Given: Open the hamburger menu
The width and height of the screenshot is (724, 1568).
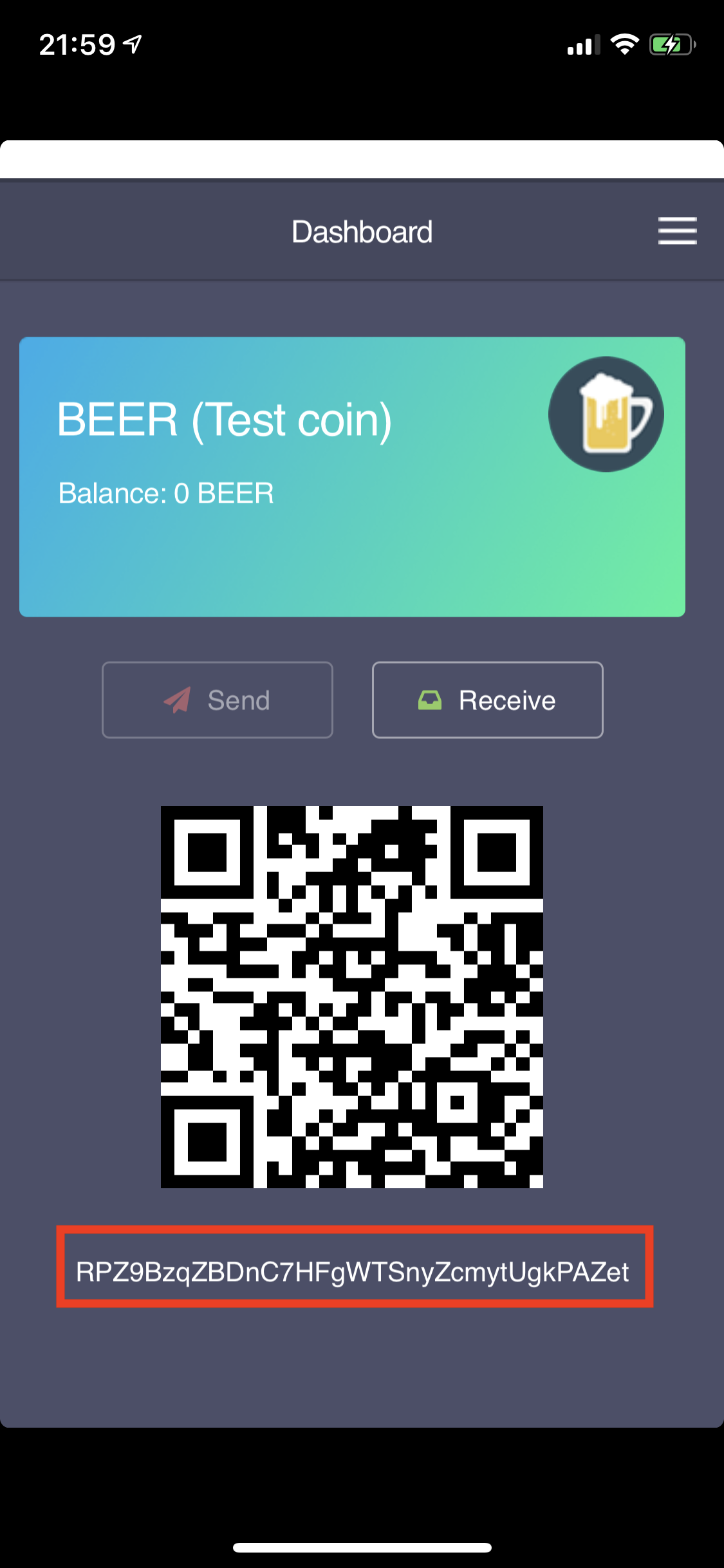Looking at the screenshot, I should point(677,231).
